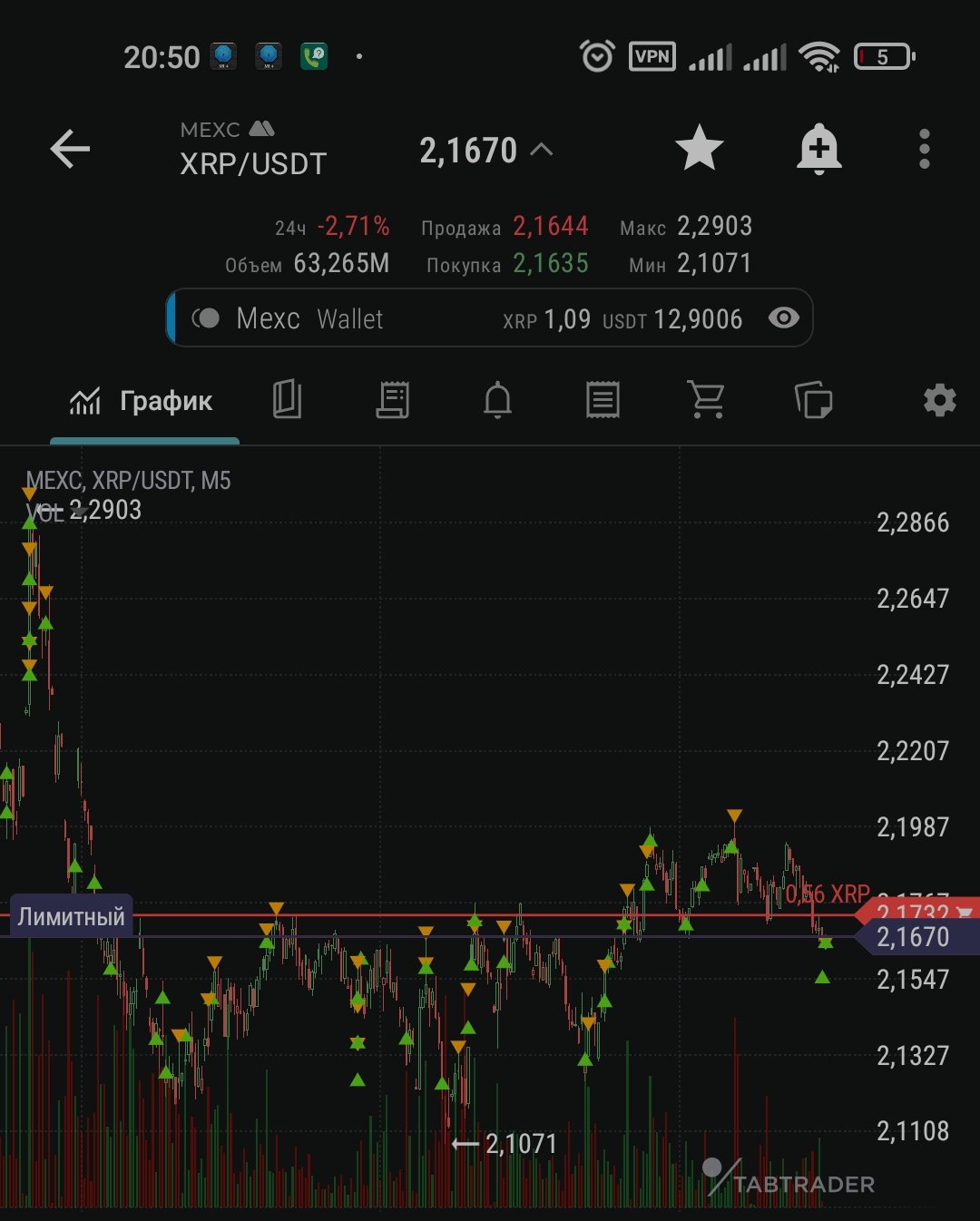Add XRP/USDT to favorites with the star

(699, 149)
